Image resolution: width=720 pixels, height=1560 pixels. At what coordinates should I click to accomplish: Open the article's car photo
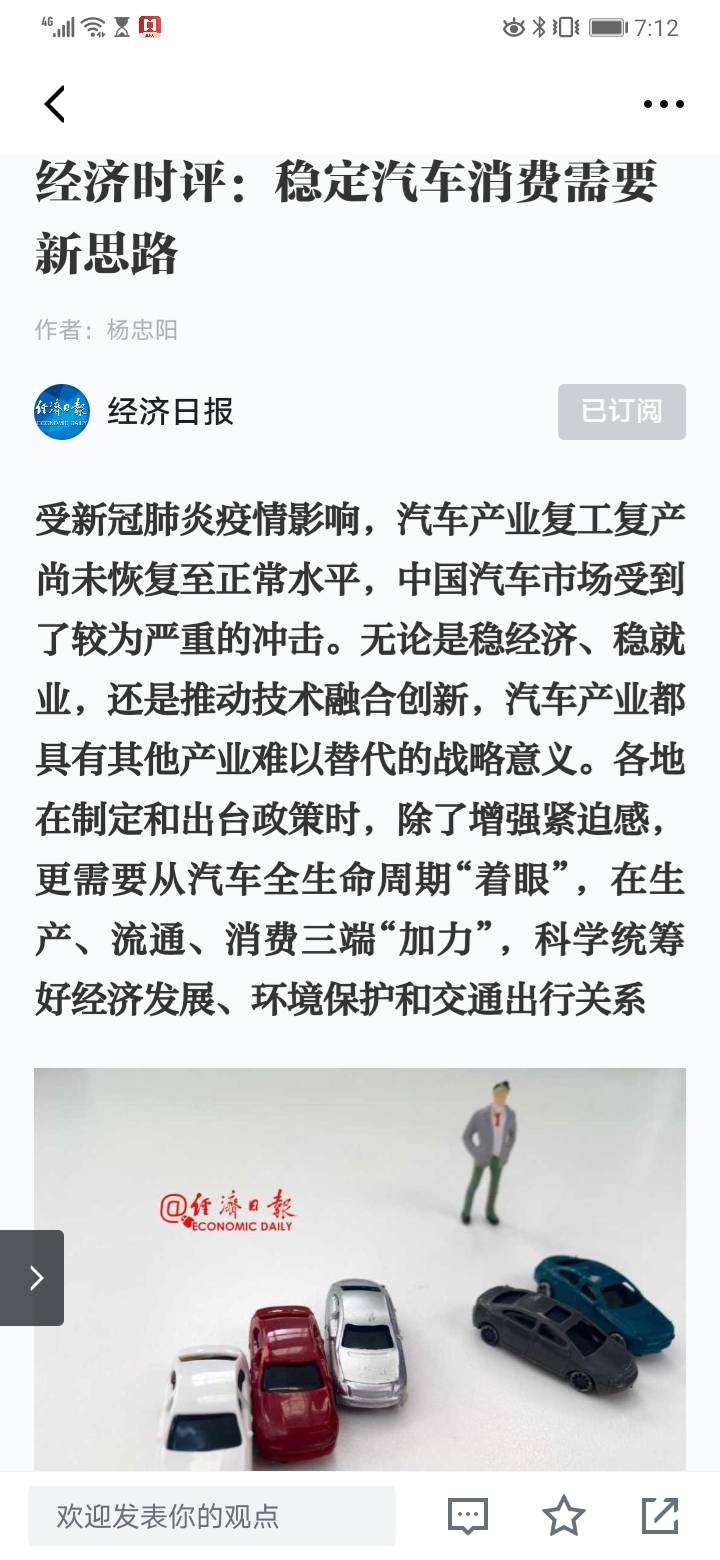[x=360, y=1268]
